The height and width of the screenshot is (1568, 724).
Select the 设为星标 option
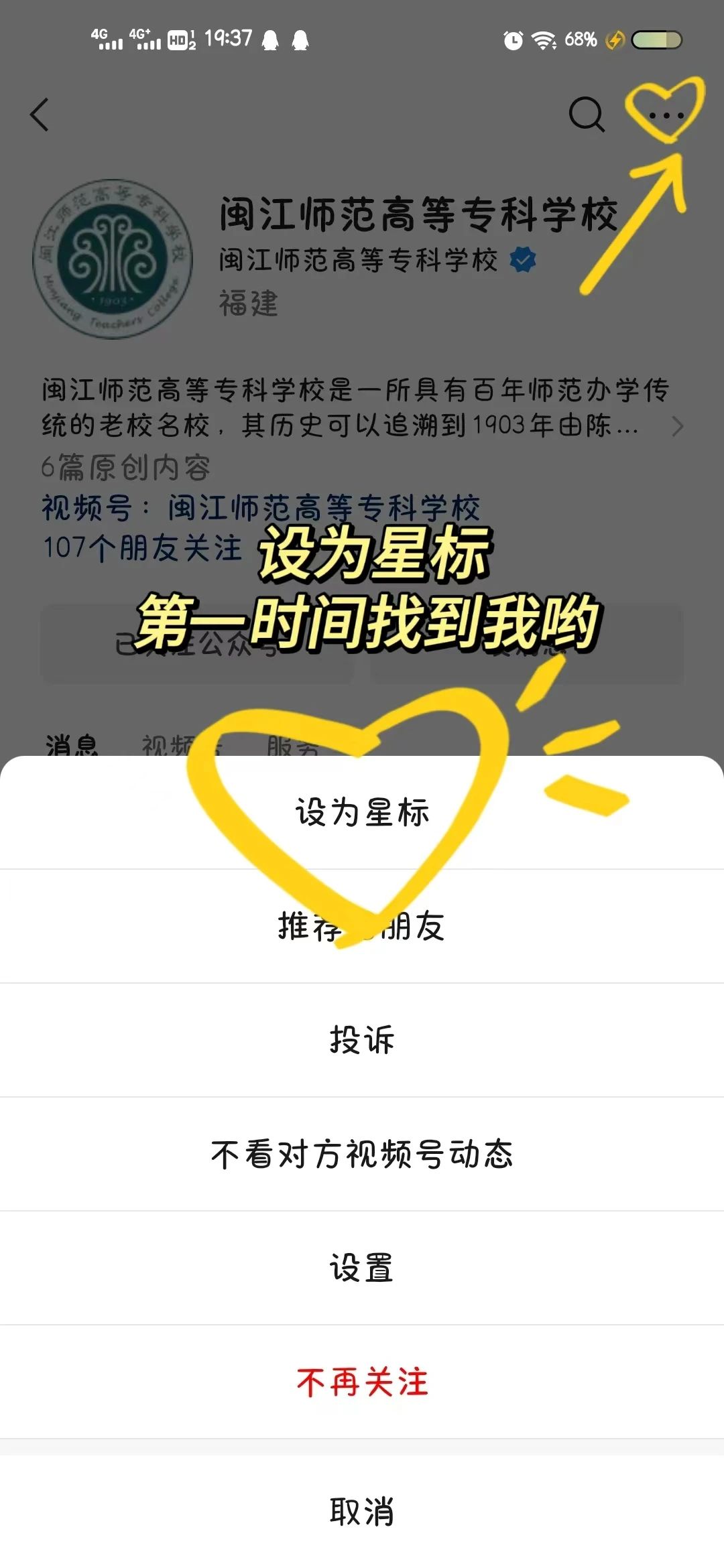coord(362,812)
